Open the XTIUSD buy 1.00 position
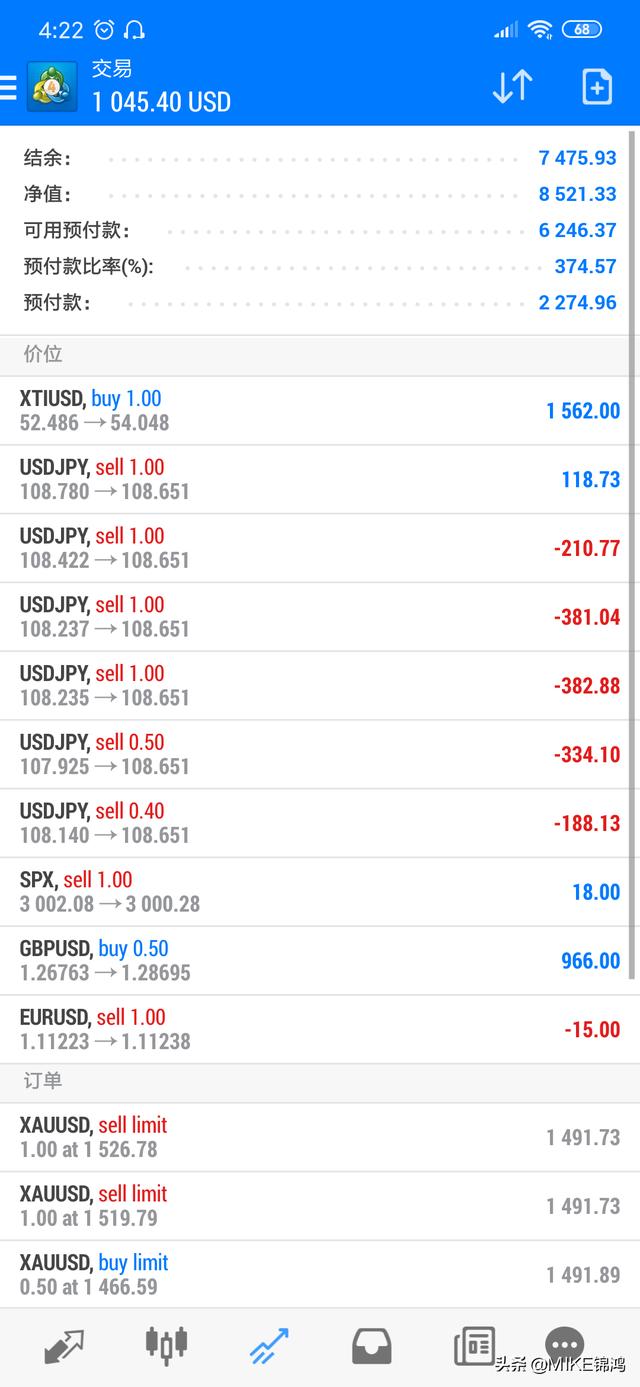This screenshot has width=640, height=1387. tap(320, 411)
